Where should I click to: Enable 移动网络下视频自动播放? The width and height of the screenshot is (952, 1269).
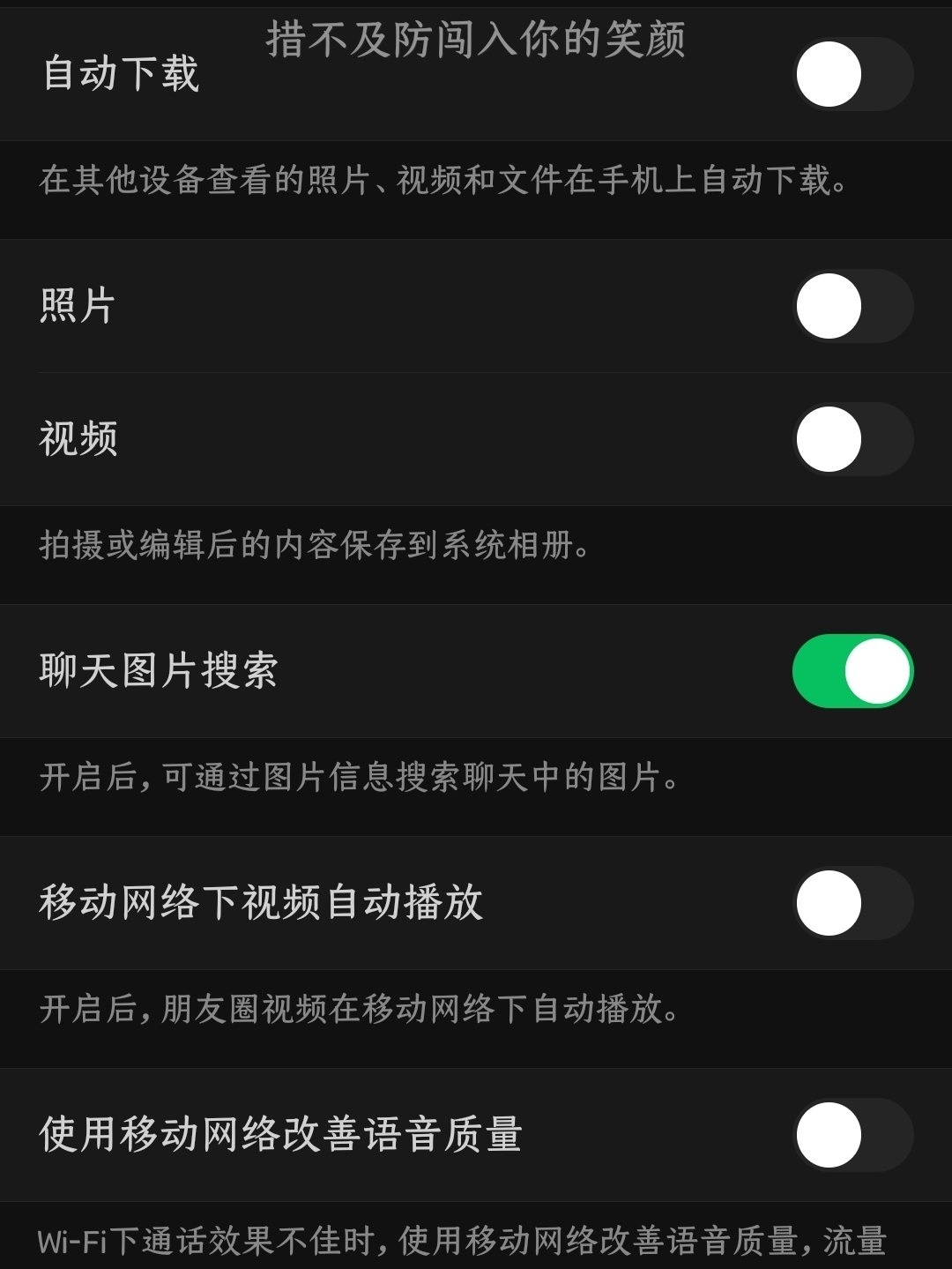point(852,903)
